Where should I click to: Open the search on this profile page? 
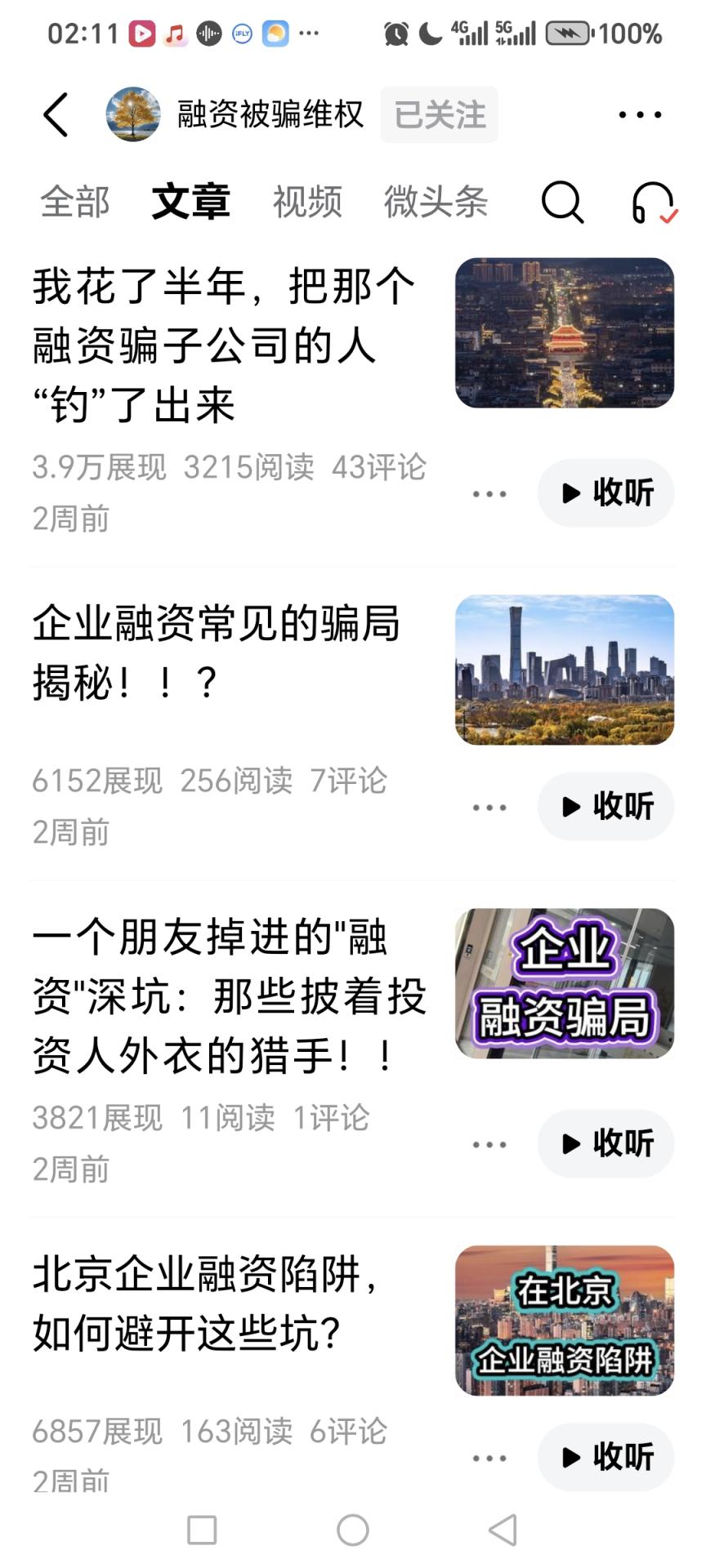click(x=561, y=203)
